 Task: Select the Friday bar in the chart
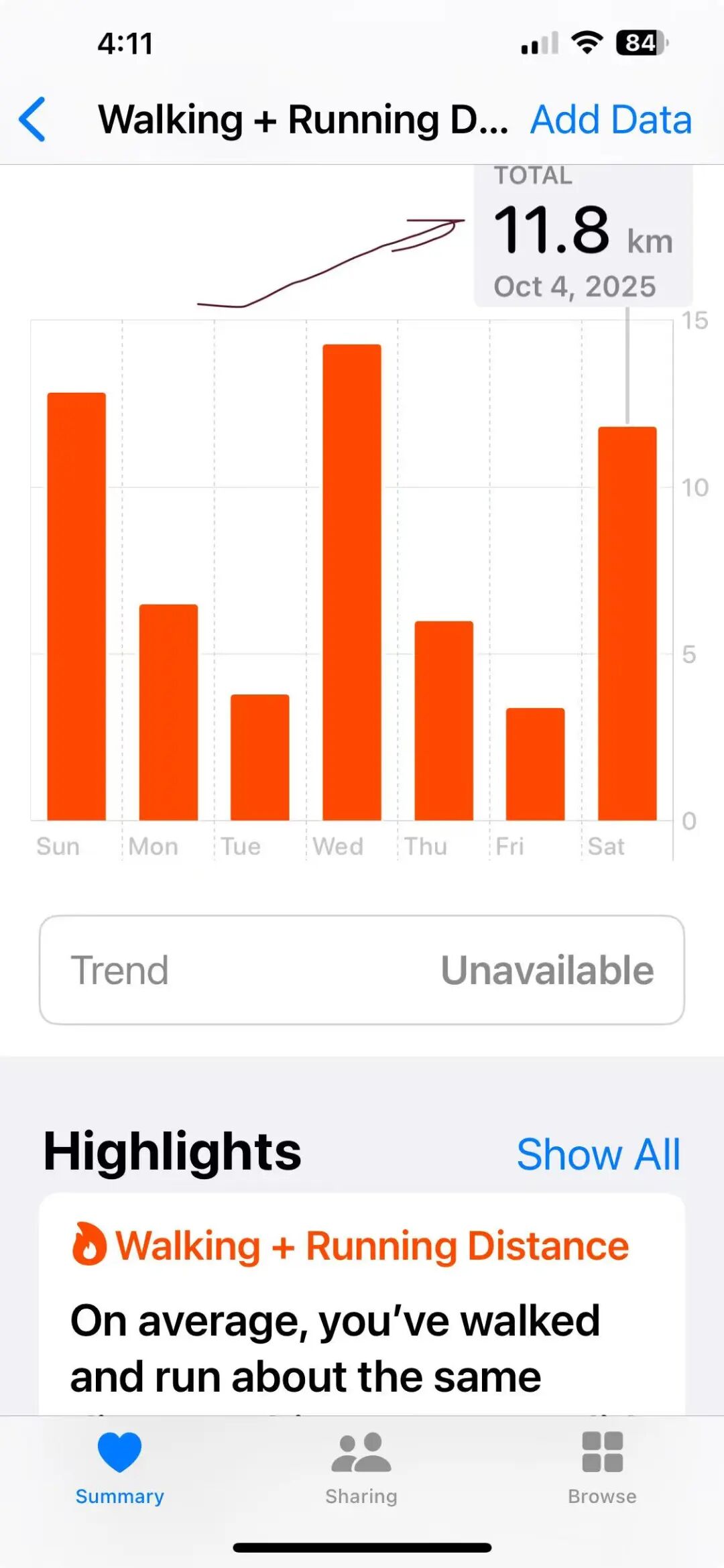click(535, 764)
